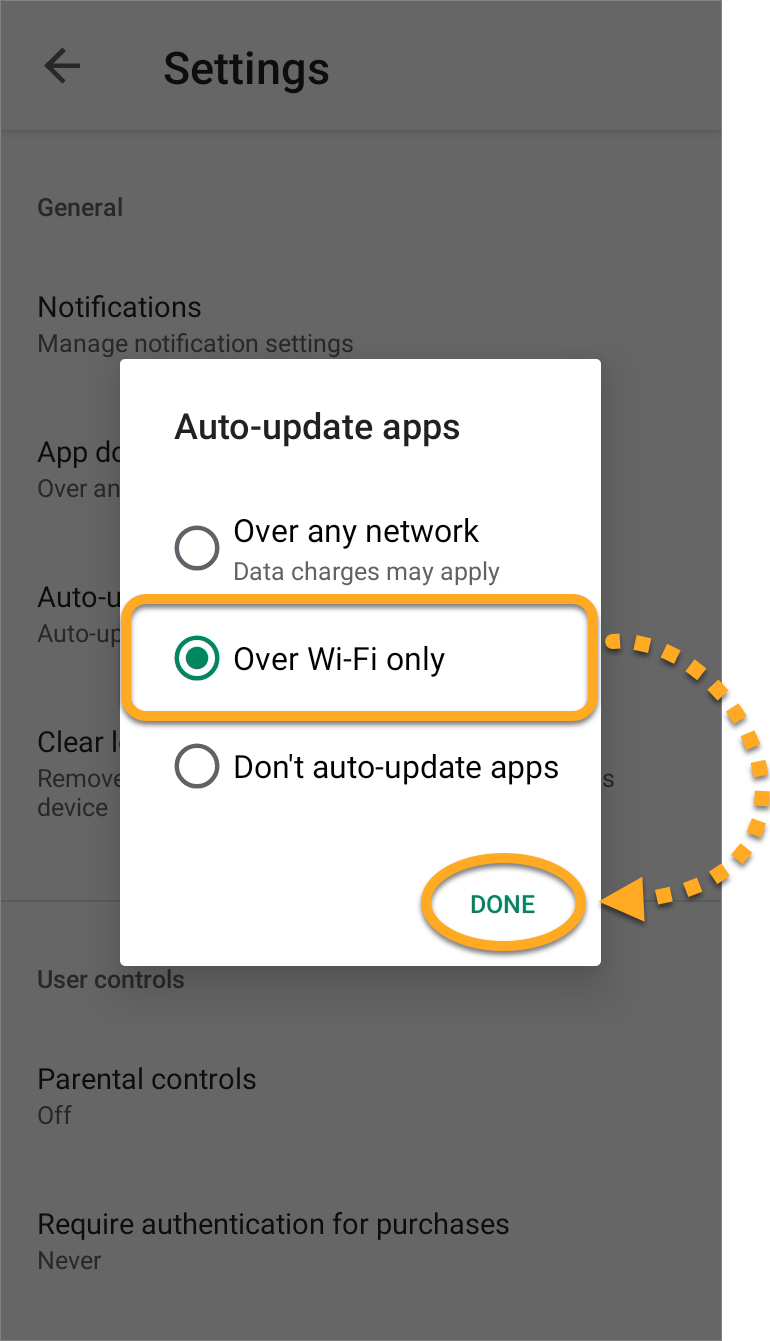Confirm the dialog with DONE

503,904
